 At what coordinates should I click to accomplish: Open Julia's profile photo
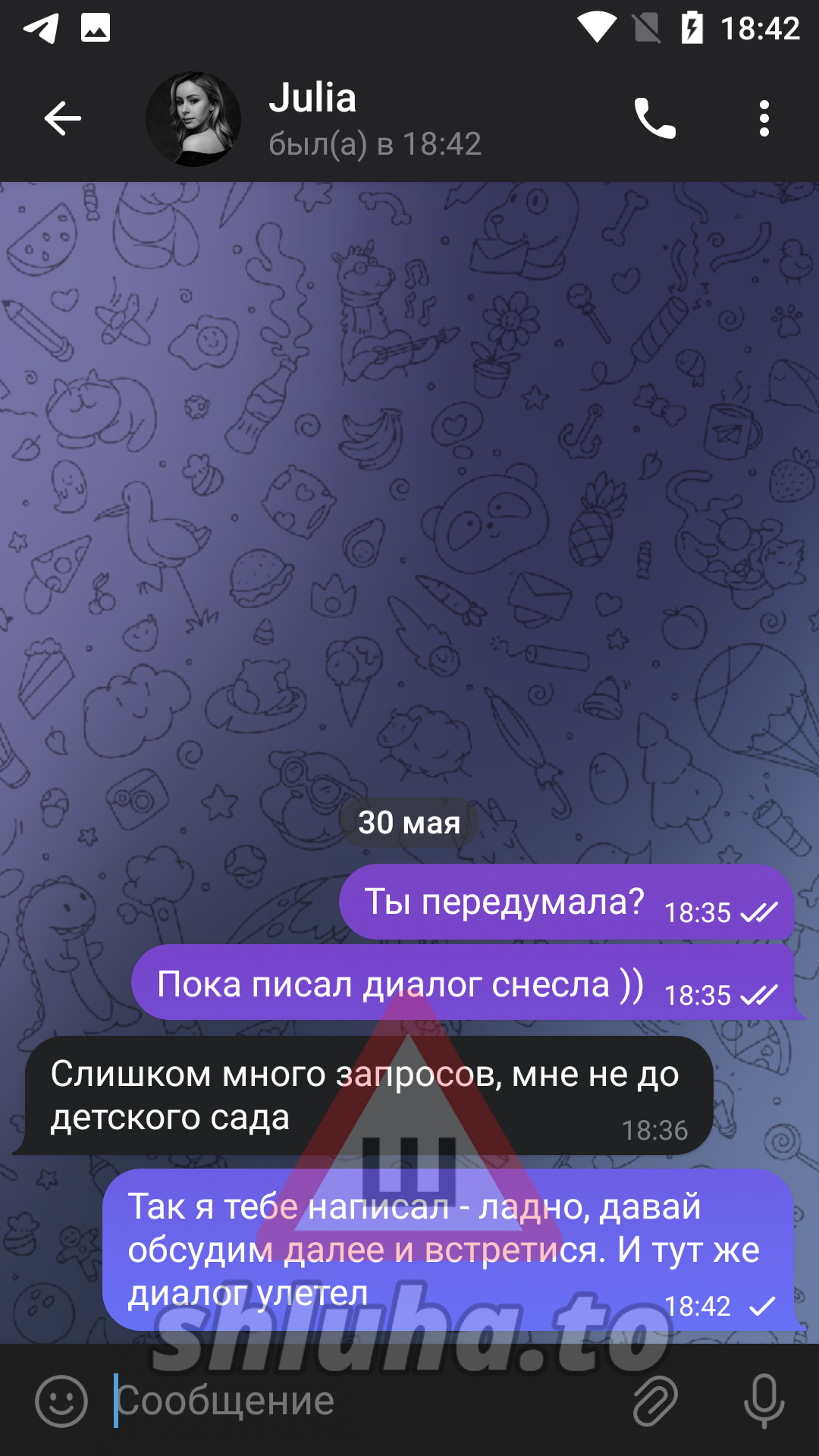[193, 119]
